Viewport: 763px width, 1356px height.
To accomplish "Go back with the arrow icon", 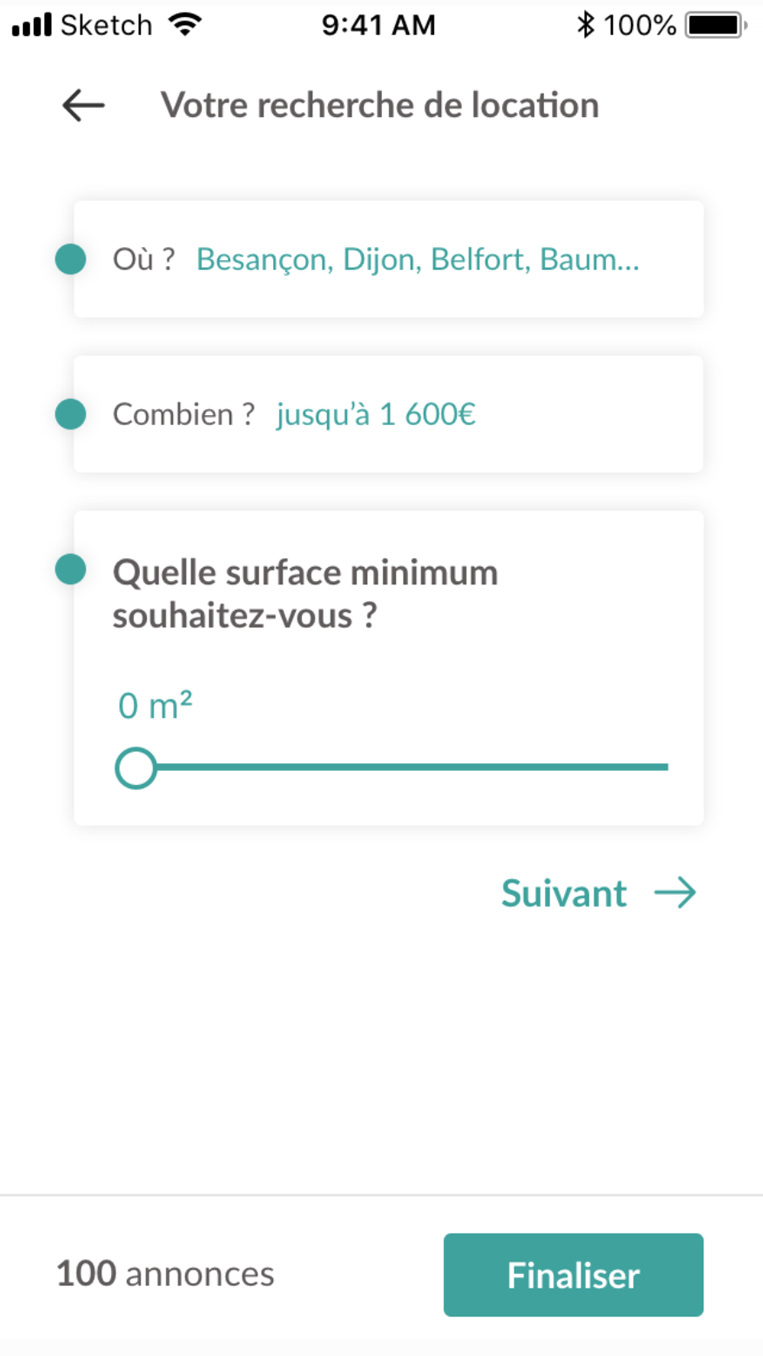I will tap(83, 105).
